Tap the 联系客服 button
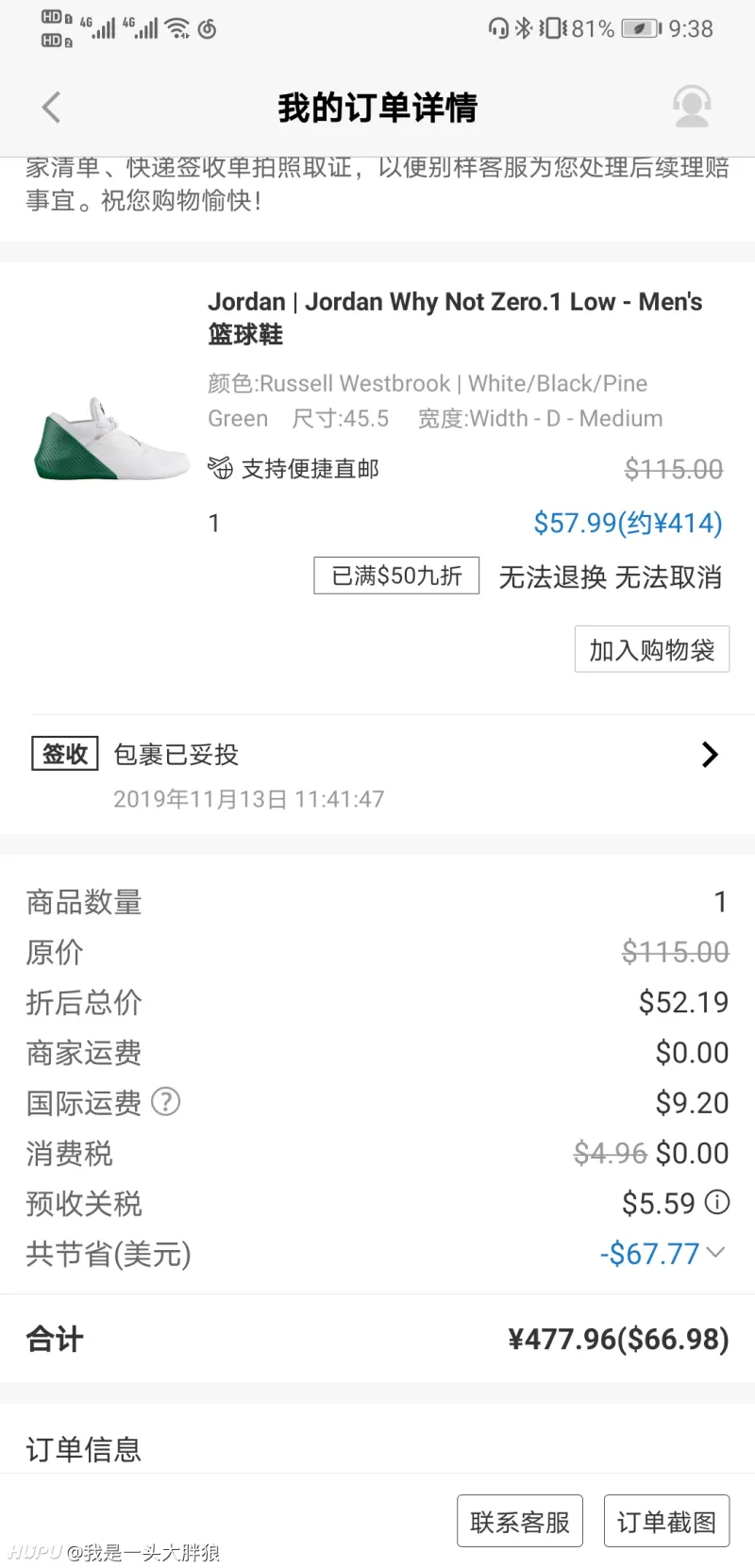The width and height of the screenshot is (755, 1568). click(520, 1521)
